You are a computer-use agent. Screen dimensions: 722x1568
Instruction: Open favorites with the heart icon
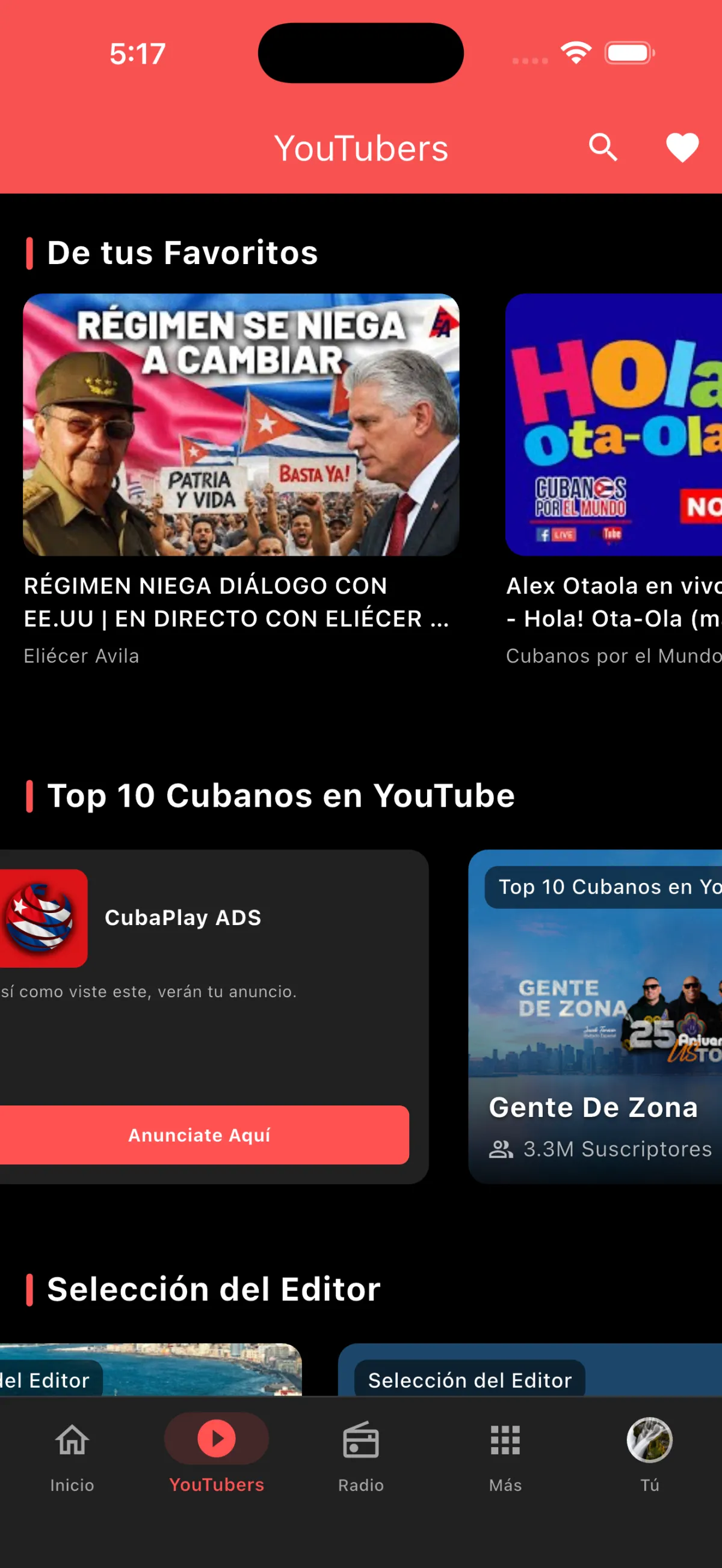pos(682,148)
